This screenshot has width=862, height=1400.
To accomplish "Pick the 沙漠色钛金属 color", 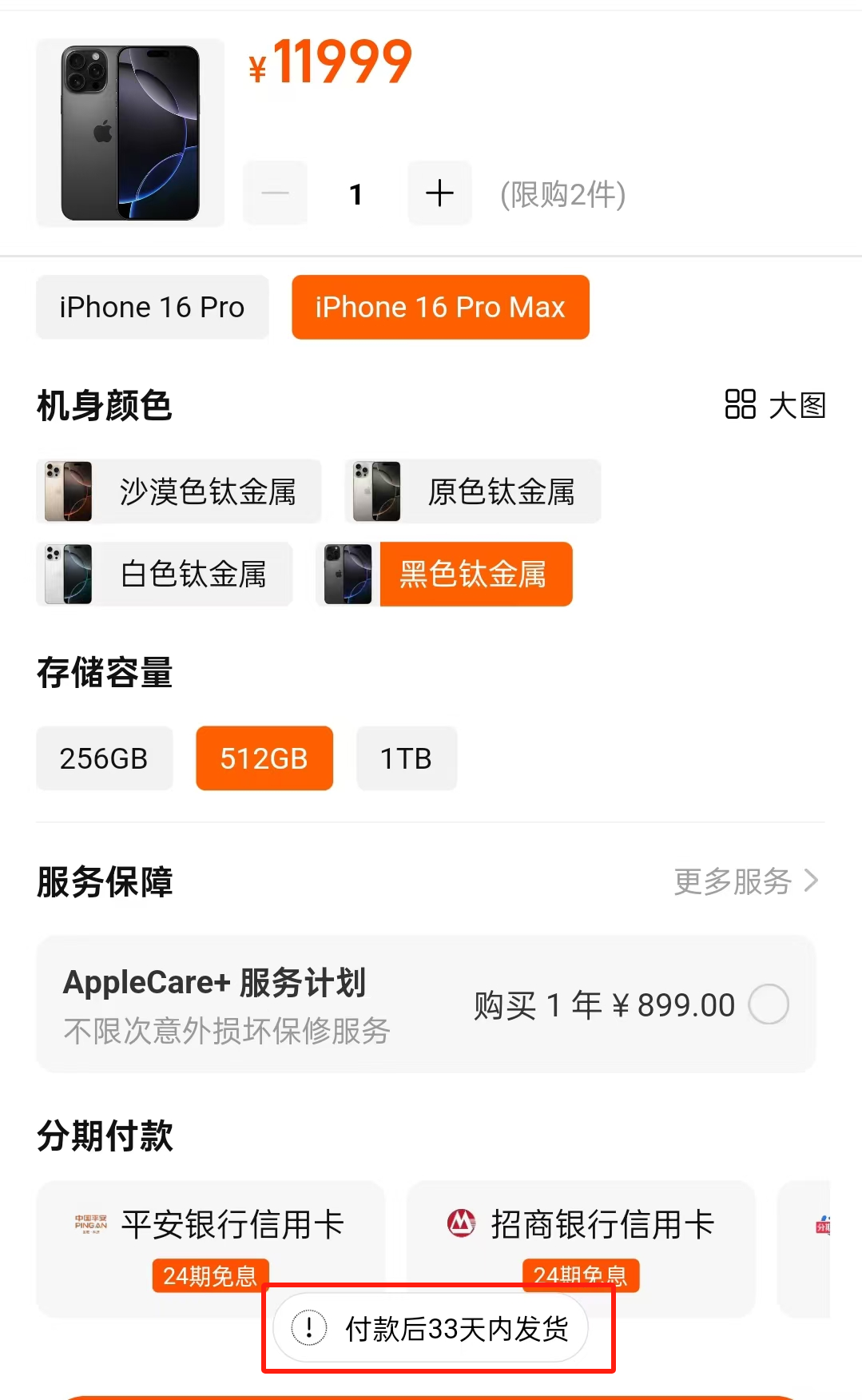I will click(179, 491).
